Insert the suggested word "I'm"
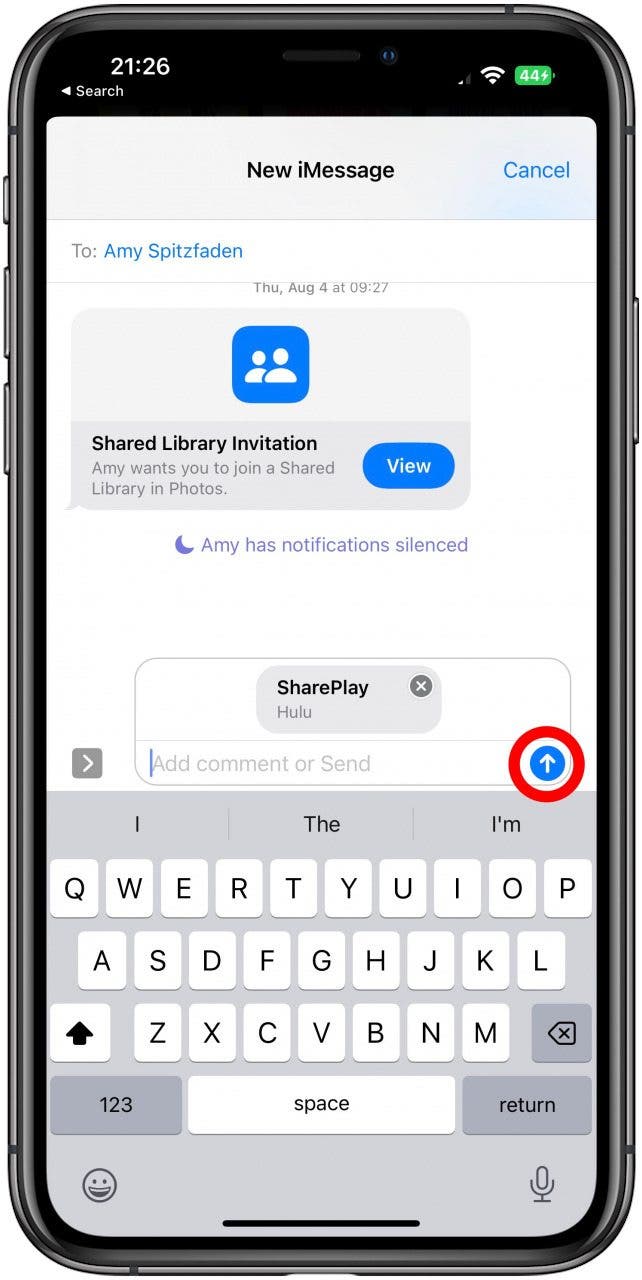 (506, 824)
